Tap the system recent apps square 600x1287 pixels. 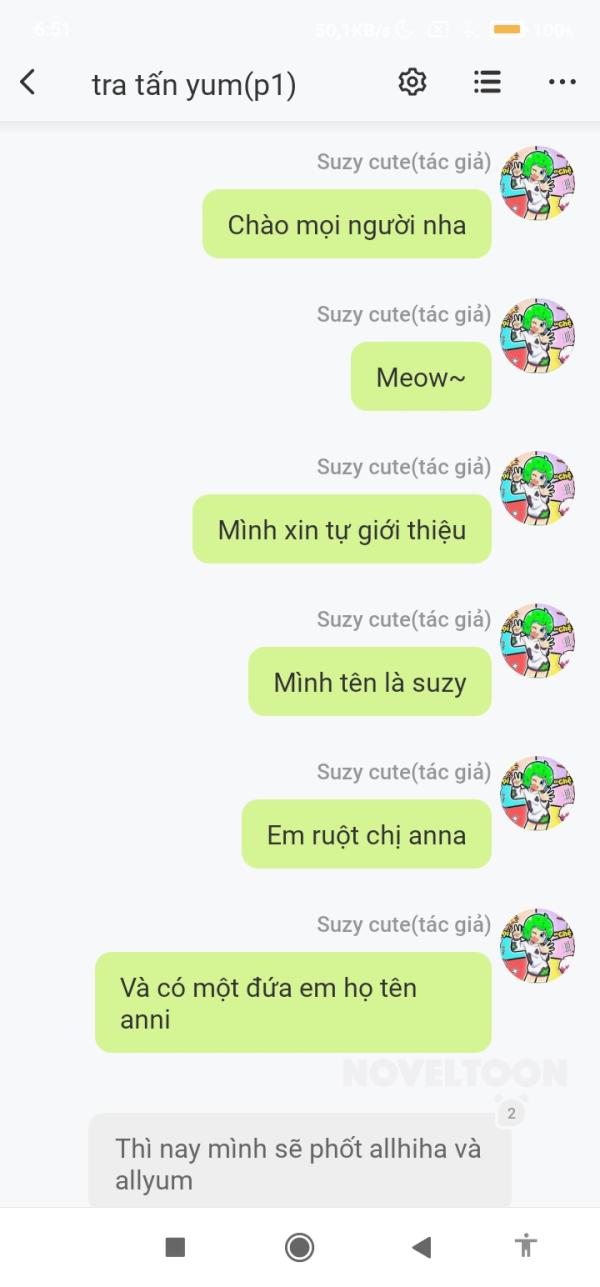[x=175, y=1247]
